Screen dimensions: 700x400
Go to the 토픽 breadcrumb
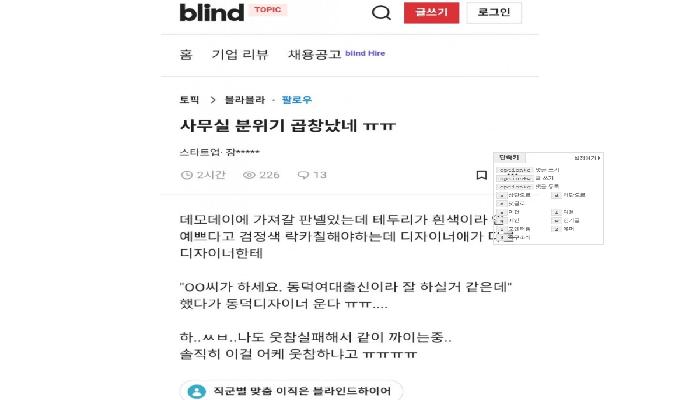pyautogui.click(x=189, y=100)
